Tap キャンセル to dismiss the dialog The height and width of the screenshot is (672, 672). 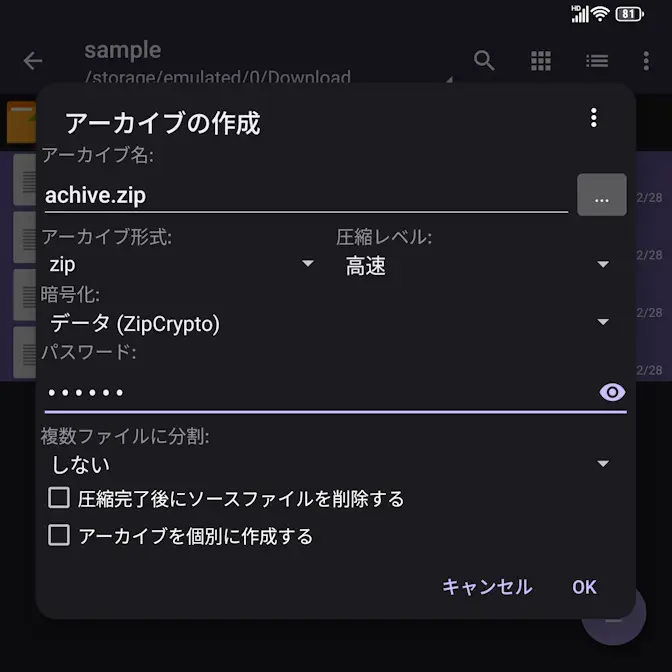[487, 587]
